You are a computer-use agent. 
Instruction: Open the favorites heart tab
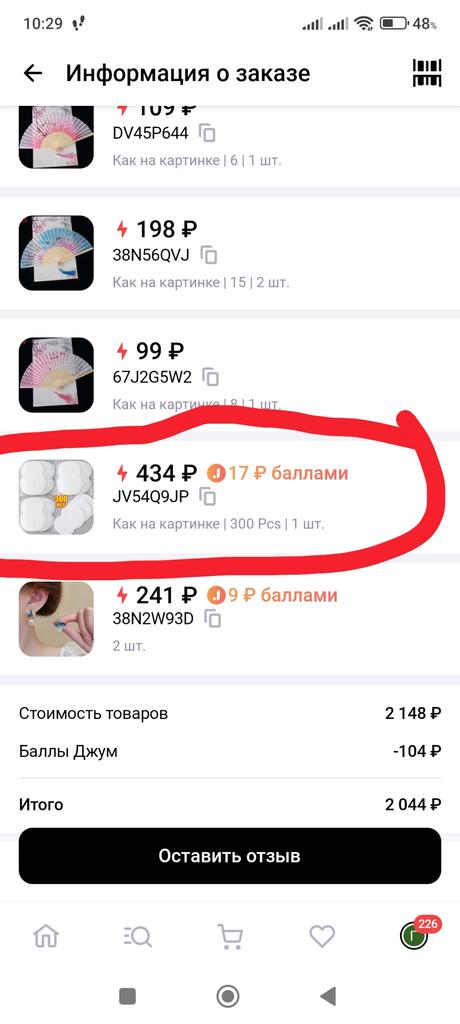point(322,937)
